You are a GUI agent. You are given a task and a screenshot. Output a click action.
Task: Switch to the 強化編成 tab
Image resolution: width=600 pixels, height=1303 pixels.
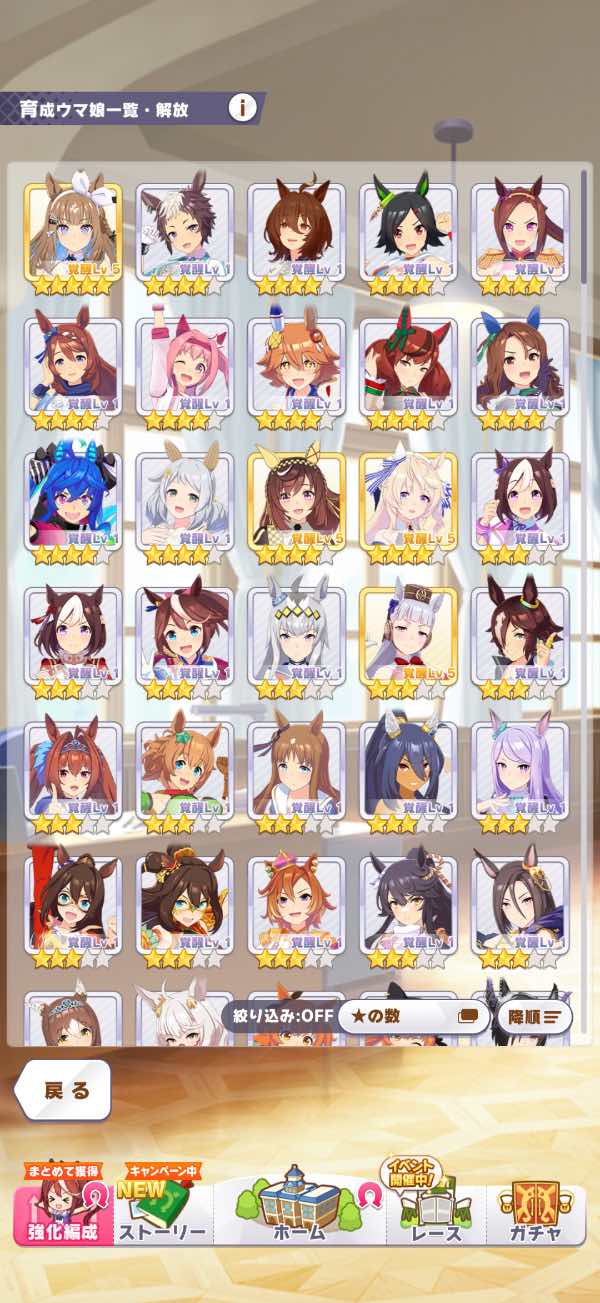[63, 1212]
